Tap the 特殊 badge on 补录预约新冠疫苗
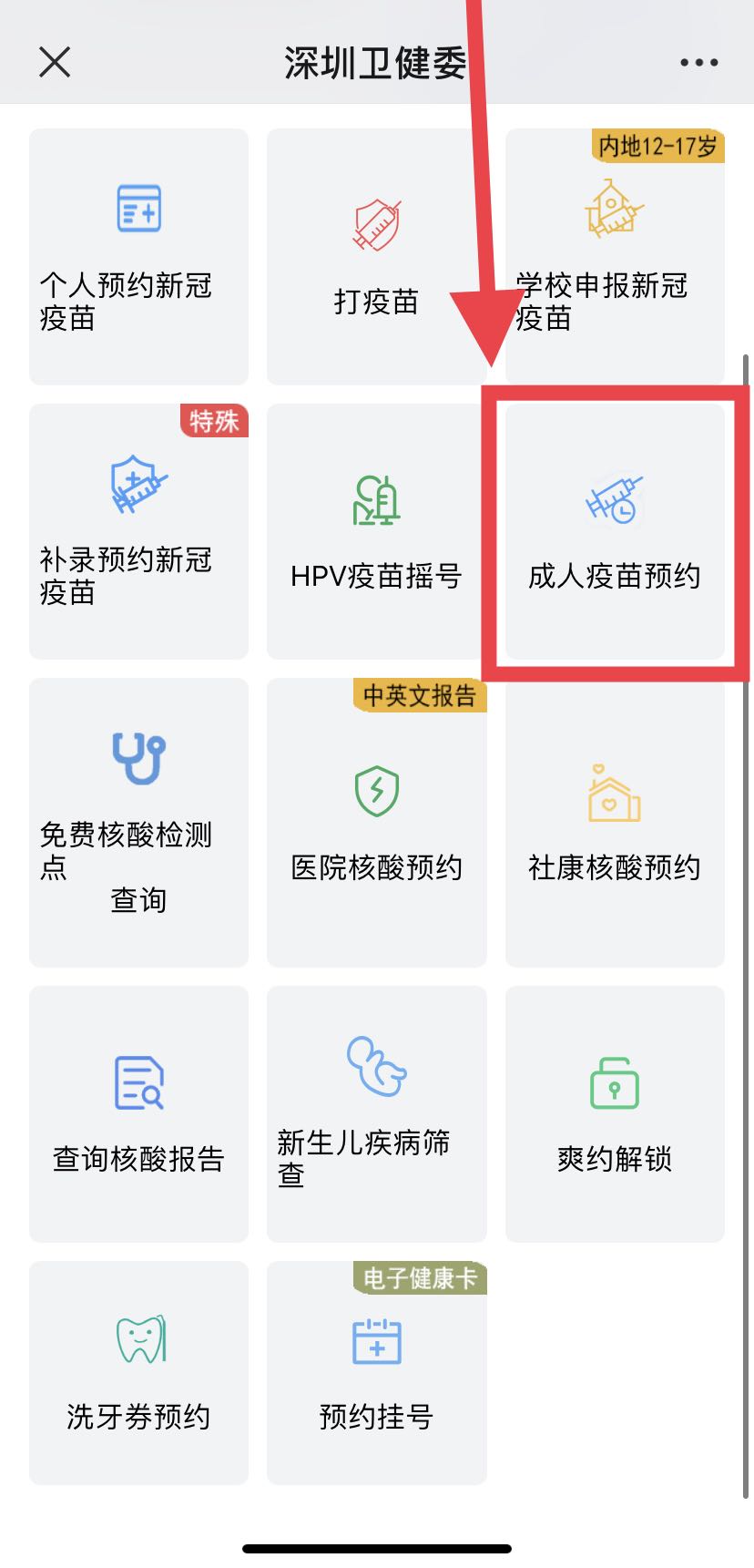The image size is (754, 1568). pyautogui.click(x=214, y=422)
